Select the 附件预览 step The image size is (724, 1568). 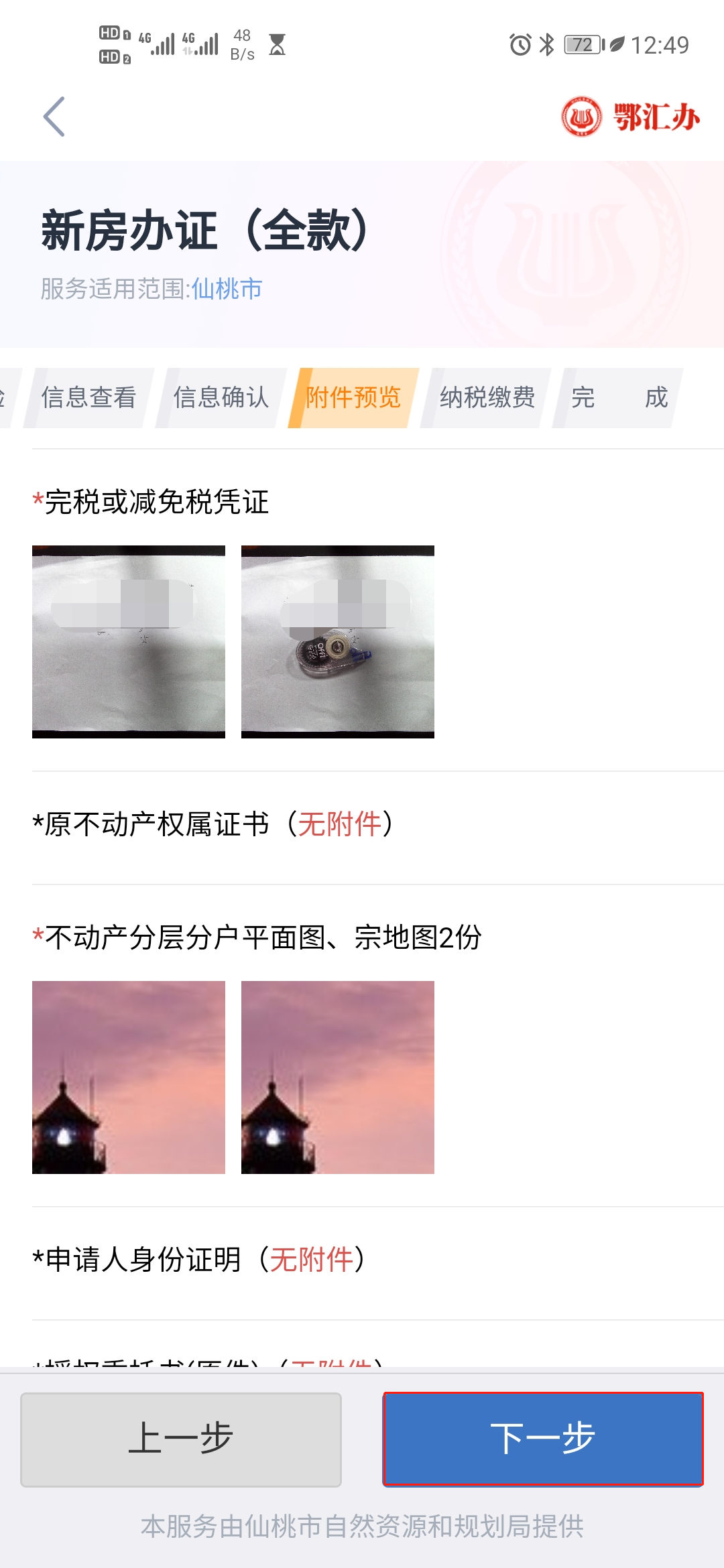tap(353, 397)
